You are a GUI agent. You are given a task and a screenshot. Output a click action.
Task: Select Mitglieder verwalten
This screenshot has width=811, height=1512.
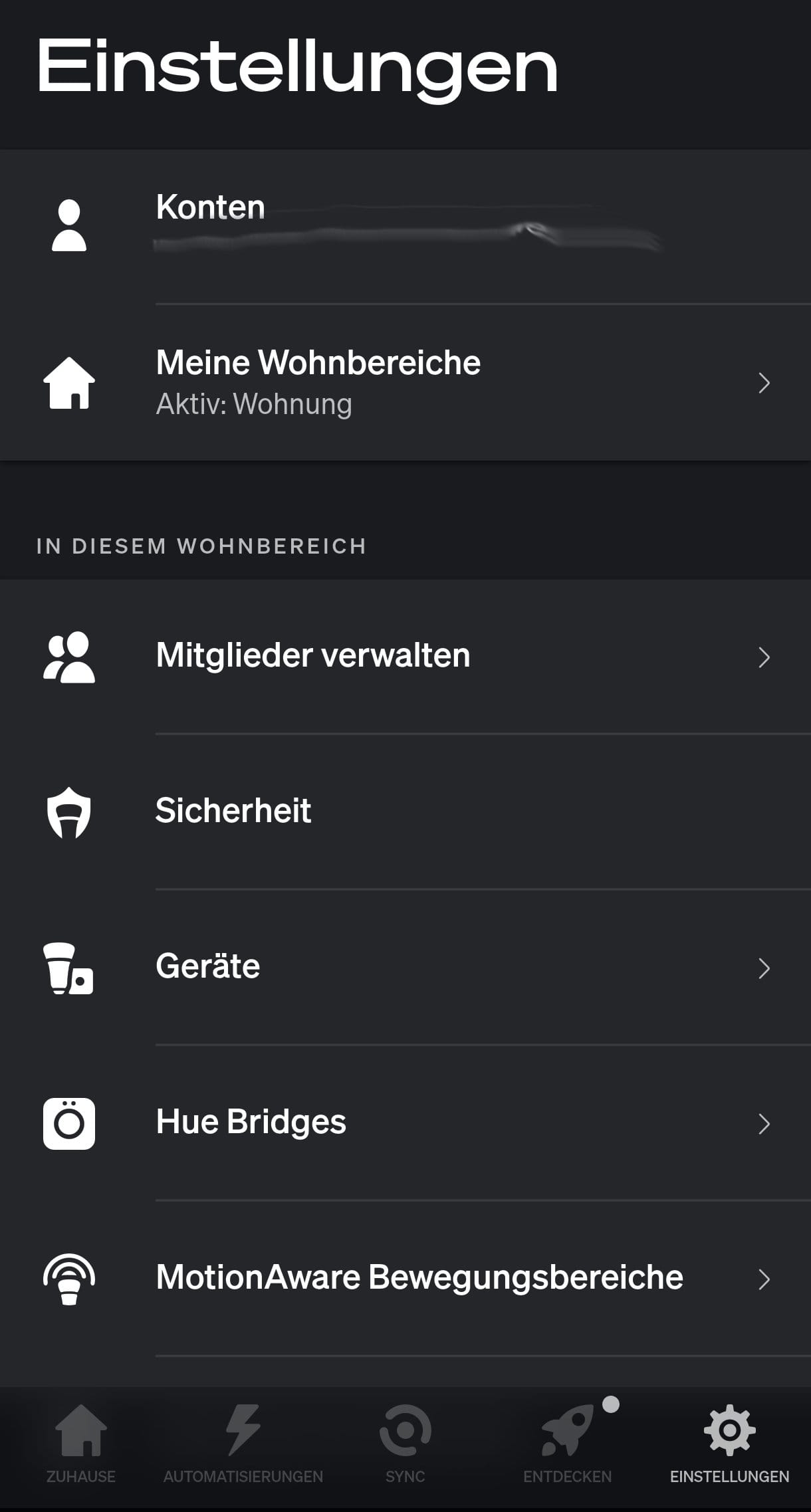[405, 656]
